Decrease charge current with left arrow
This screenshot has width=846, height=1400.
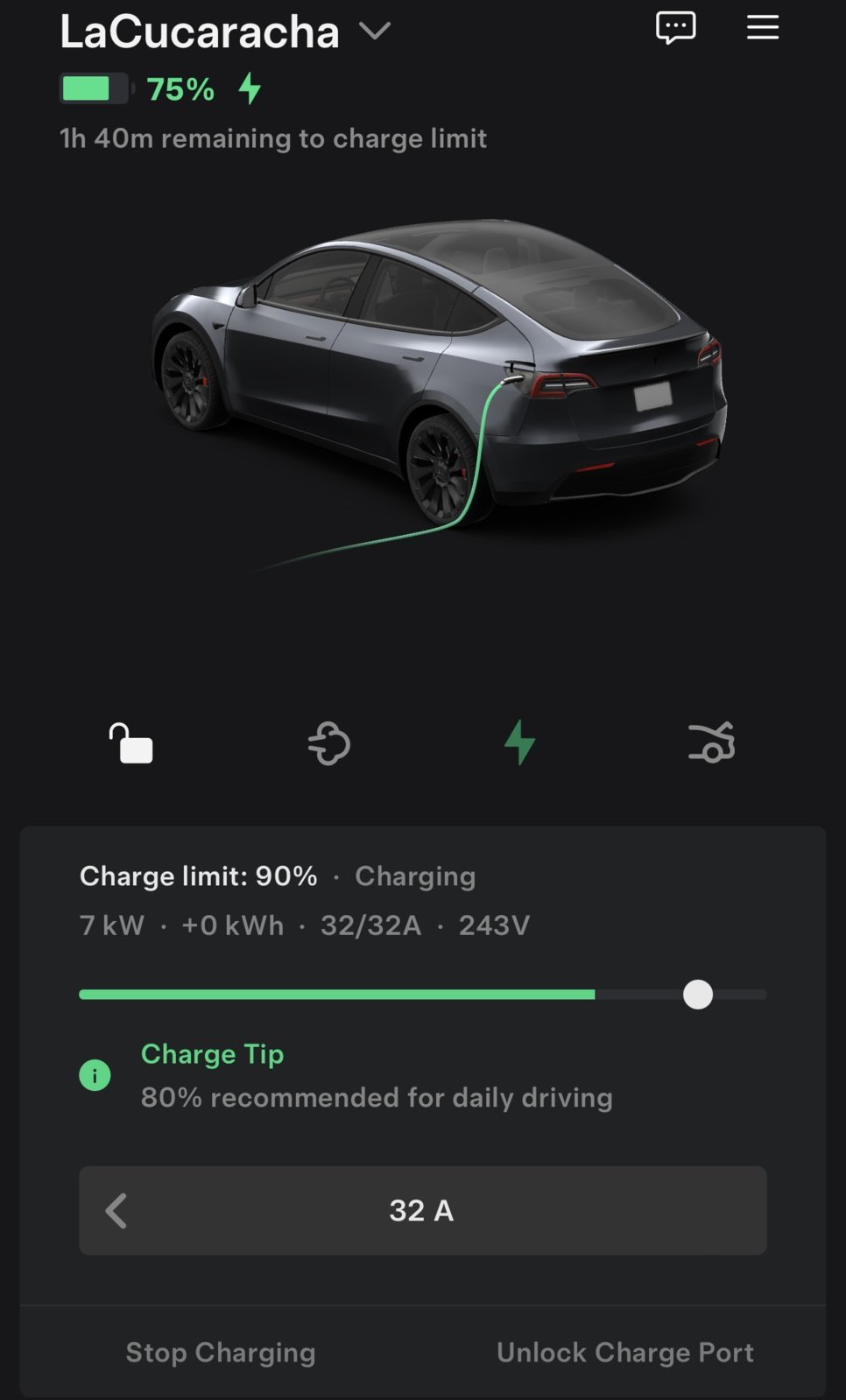(116, 1211)
